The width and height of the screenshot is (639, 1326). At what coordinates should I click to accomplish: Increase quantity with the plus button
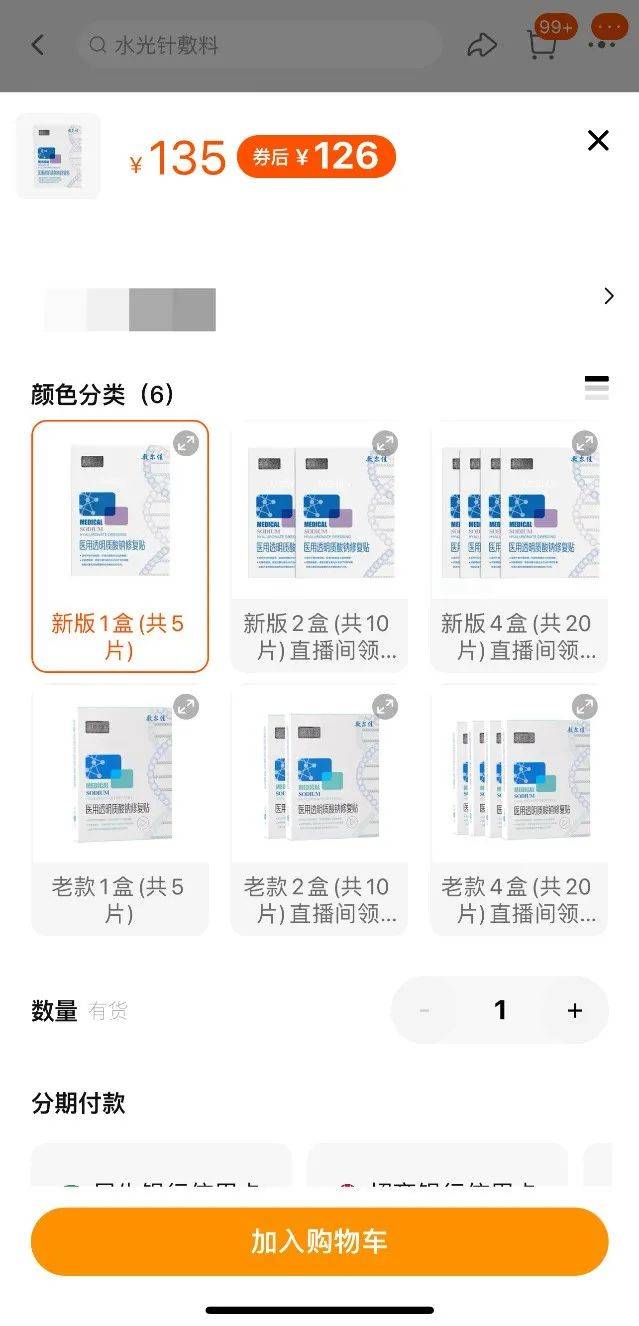click(574, 1011)
